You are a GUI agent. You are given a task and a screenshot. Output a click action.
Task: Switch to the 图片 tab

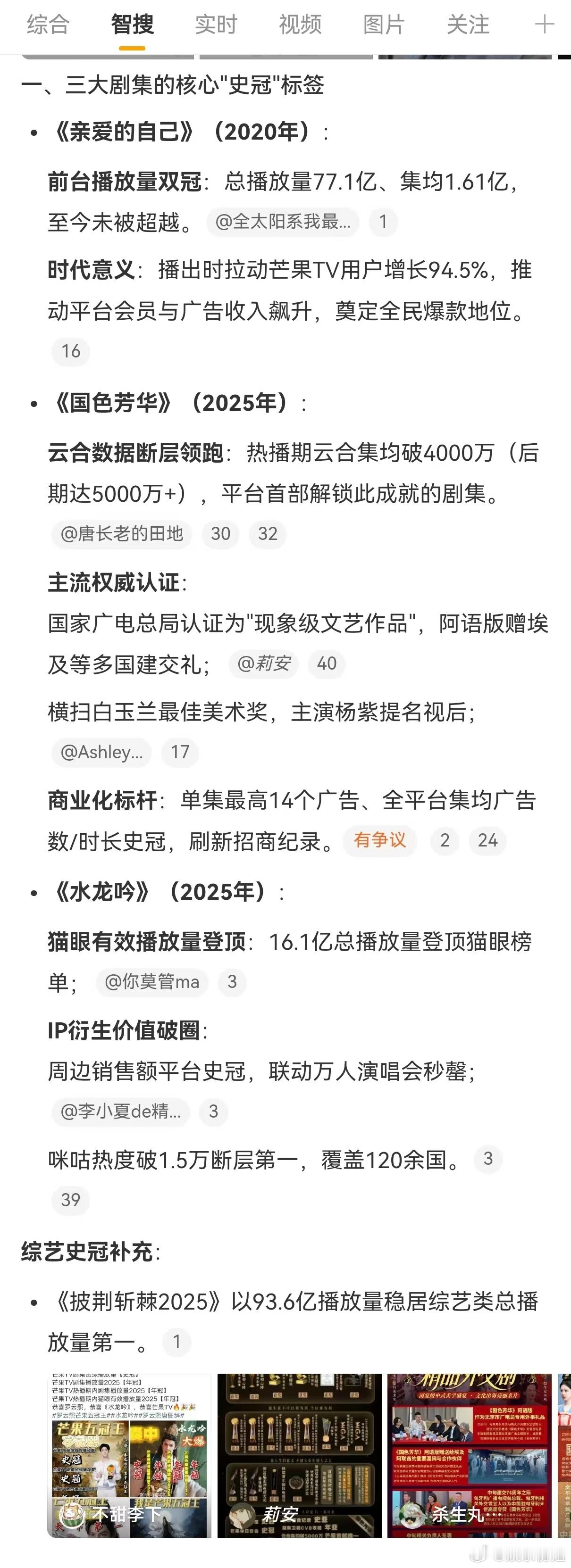pos(383,25)
